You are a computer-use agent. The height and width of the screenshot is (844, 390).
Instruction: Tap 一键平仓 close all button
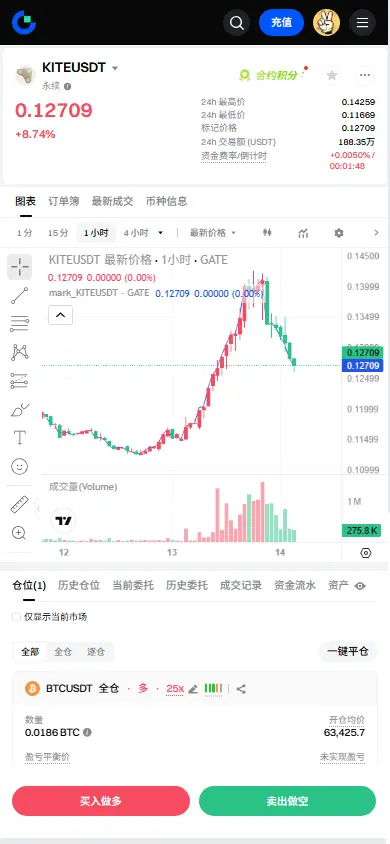tap(348, 651)
